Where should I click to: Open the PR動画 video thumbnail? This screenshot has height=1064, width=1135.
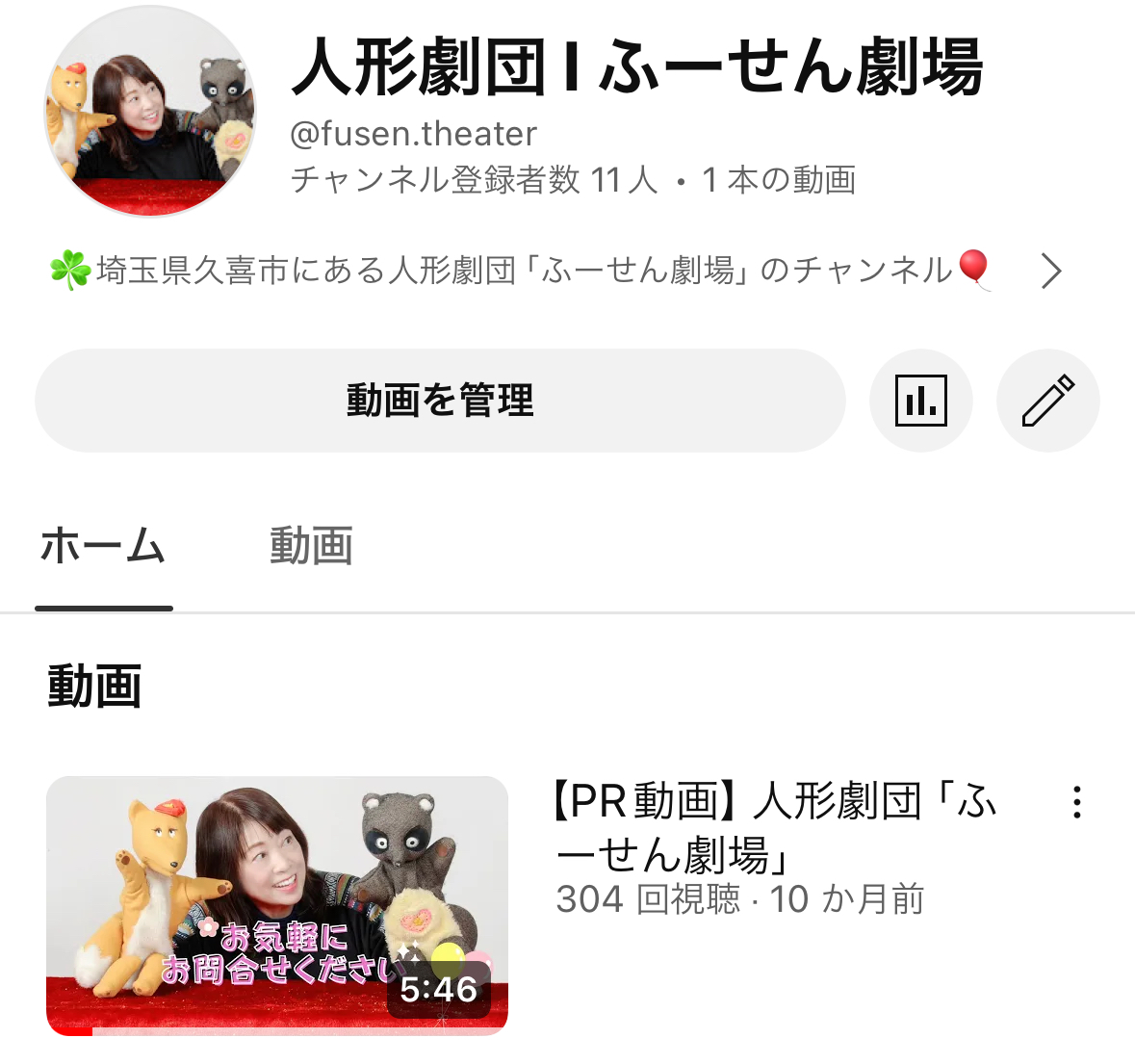click(x=277, y=905)
